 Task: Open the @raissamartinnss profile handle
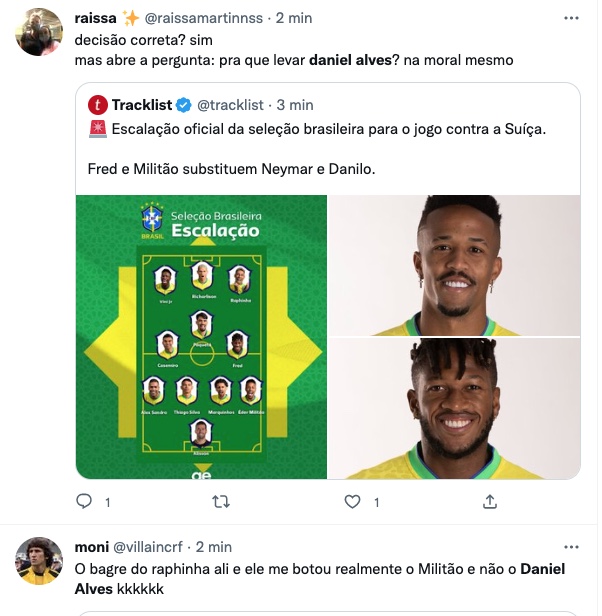click(x=206, y=18)
